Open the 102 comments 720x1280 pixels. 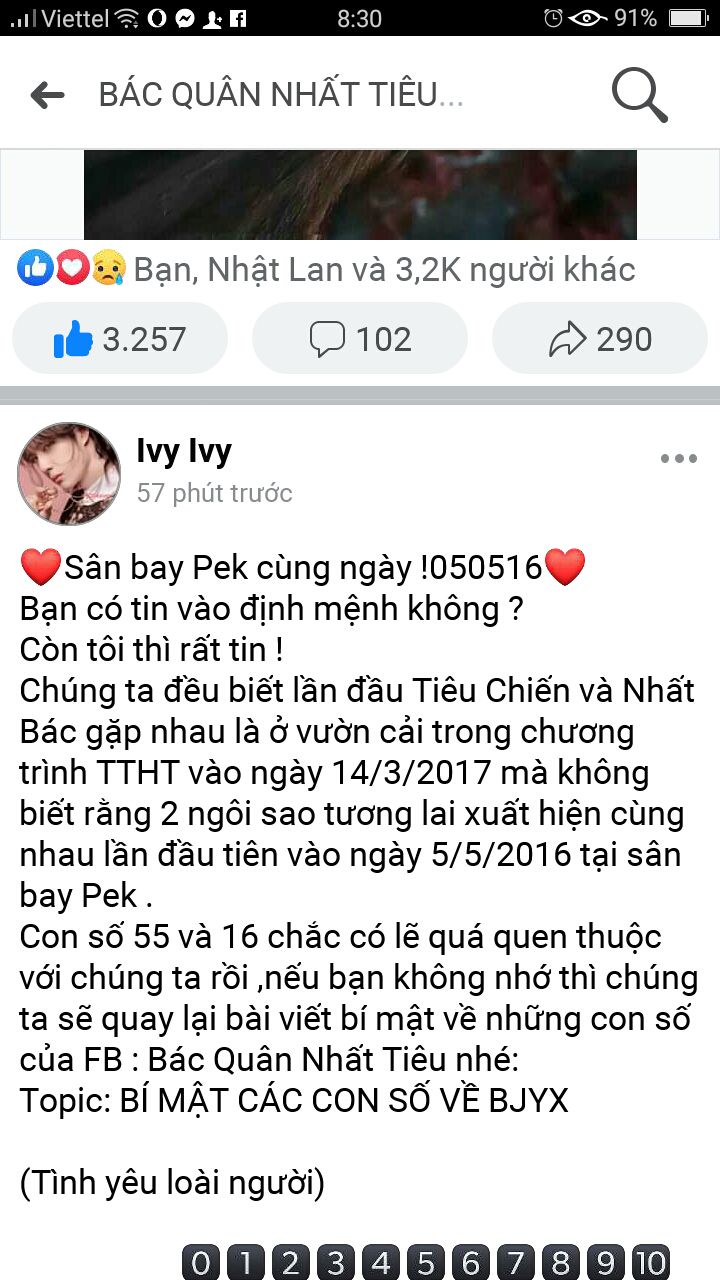point(360,339)
